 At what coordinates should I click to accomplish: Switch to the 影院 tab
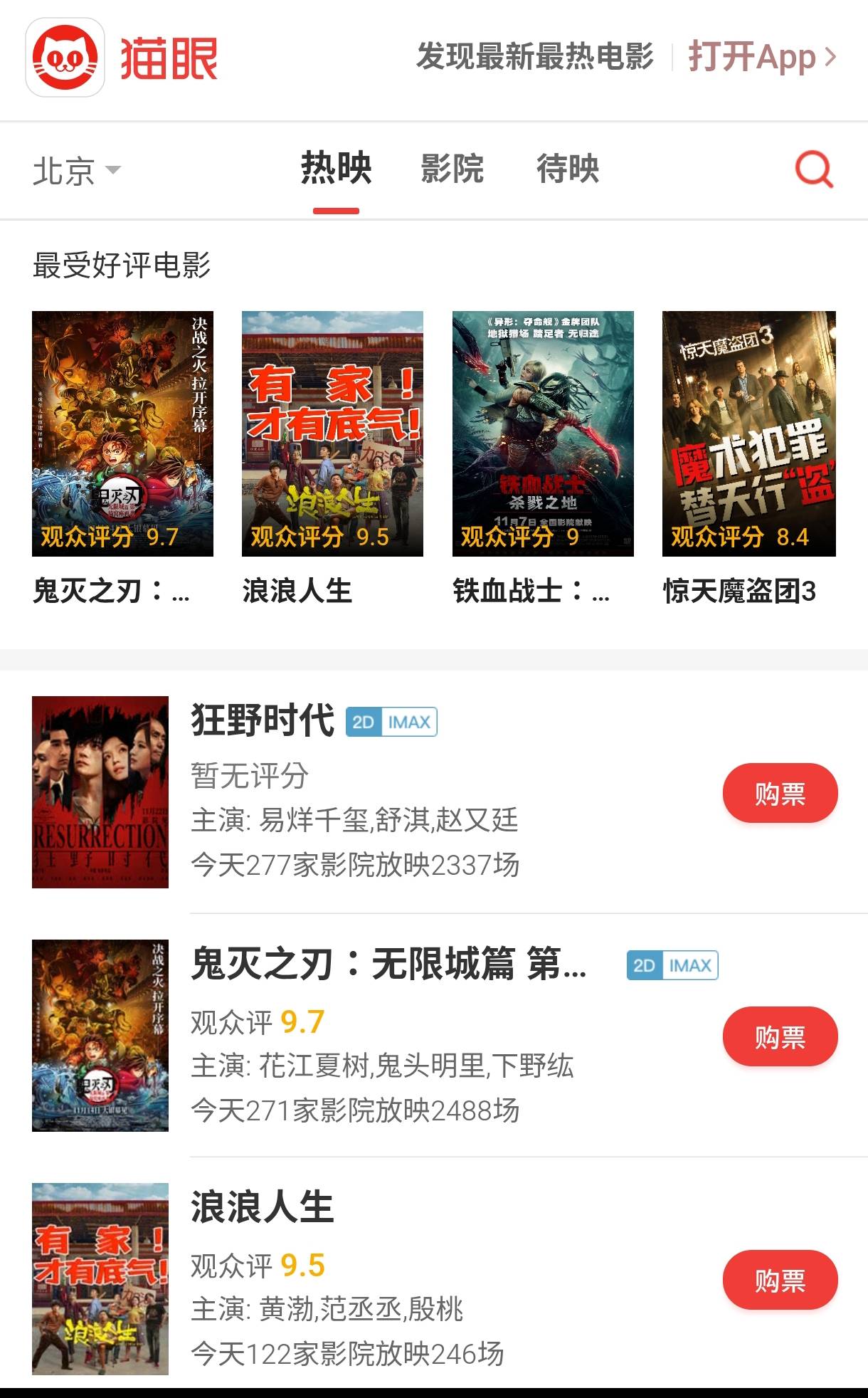[x=452, y=169]
